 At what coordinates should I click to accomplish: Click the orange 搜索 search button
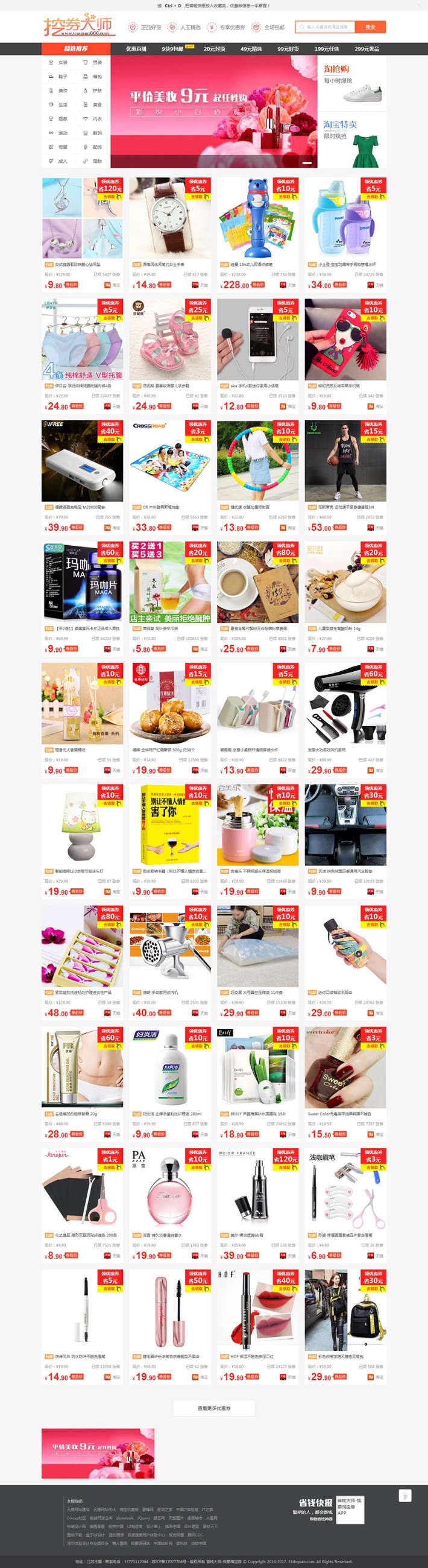click(x=370, y=27)
